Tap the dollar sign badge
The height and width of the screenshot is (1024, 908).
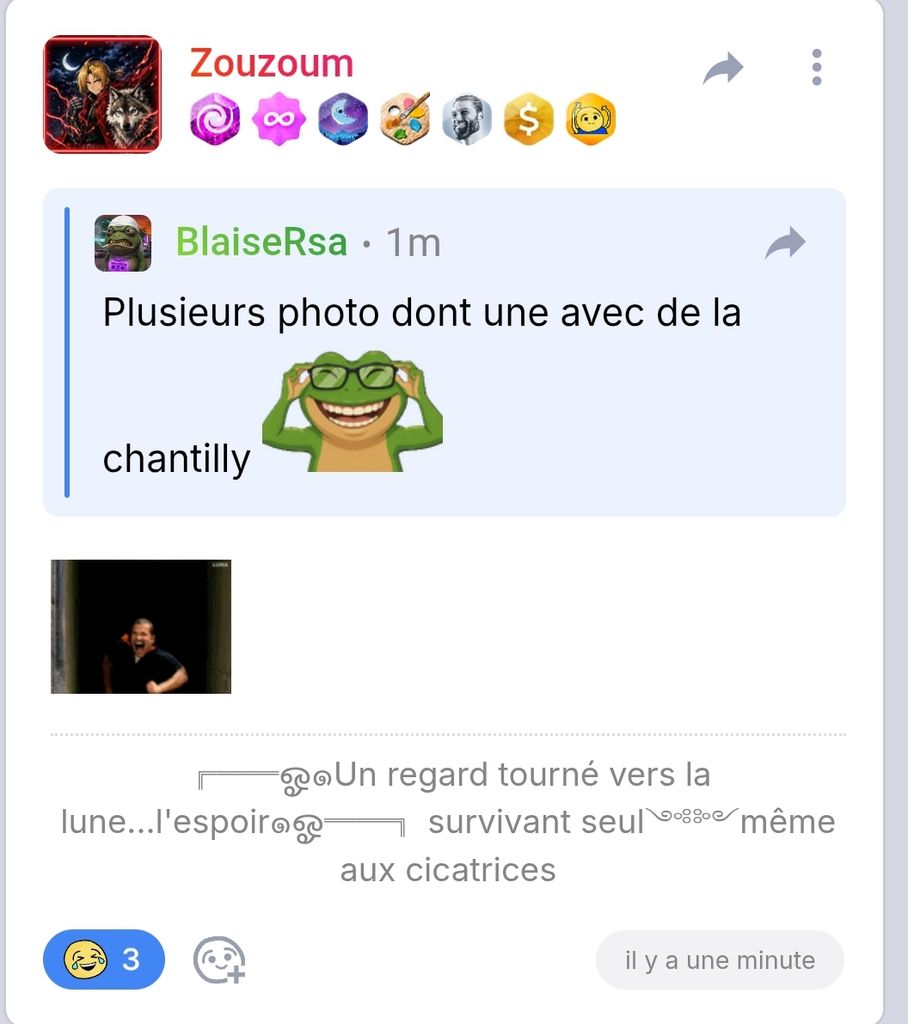pyautogui.click(x=528, y=121)
